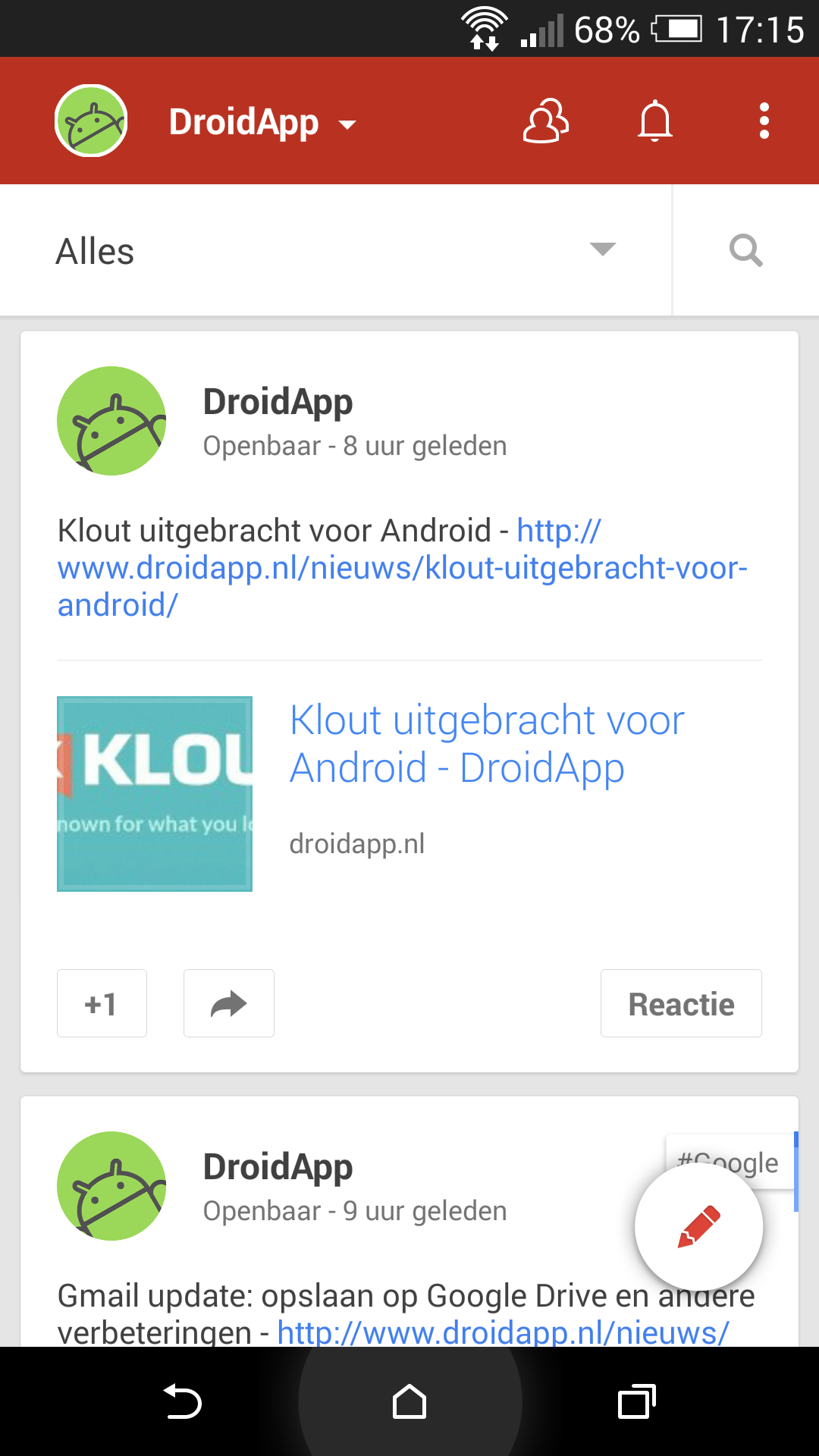The image size is (819, 1456).
Task: Open recent apps from the navigation bar
Action: 637,1401
